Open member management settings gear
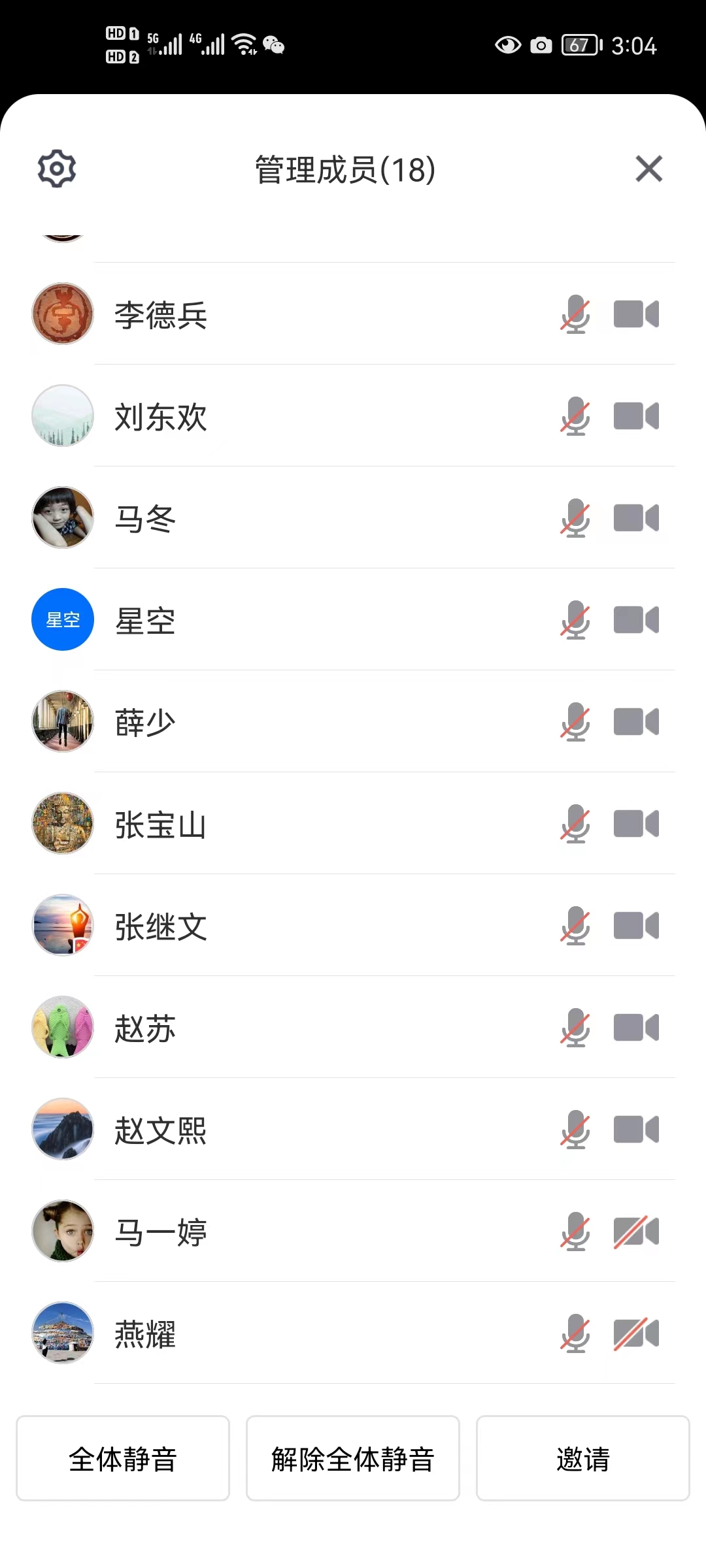The image size is (706, 1568). [x=57, y=169]
